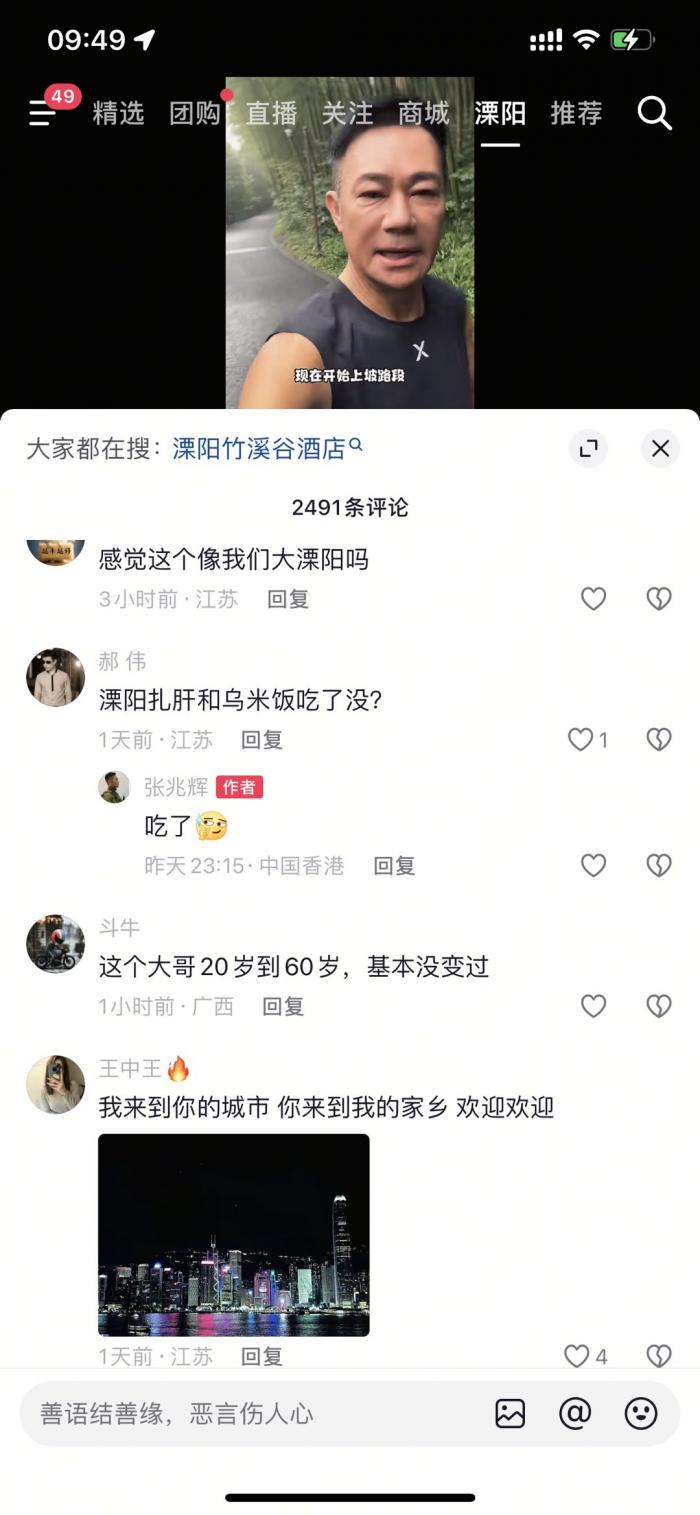
Task: Open 斗牛's profile avatar
Action: pyautogui.click(x=55, y=944)
